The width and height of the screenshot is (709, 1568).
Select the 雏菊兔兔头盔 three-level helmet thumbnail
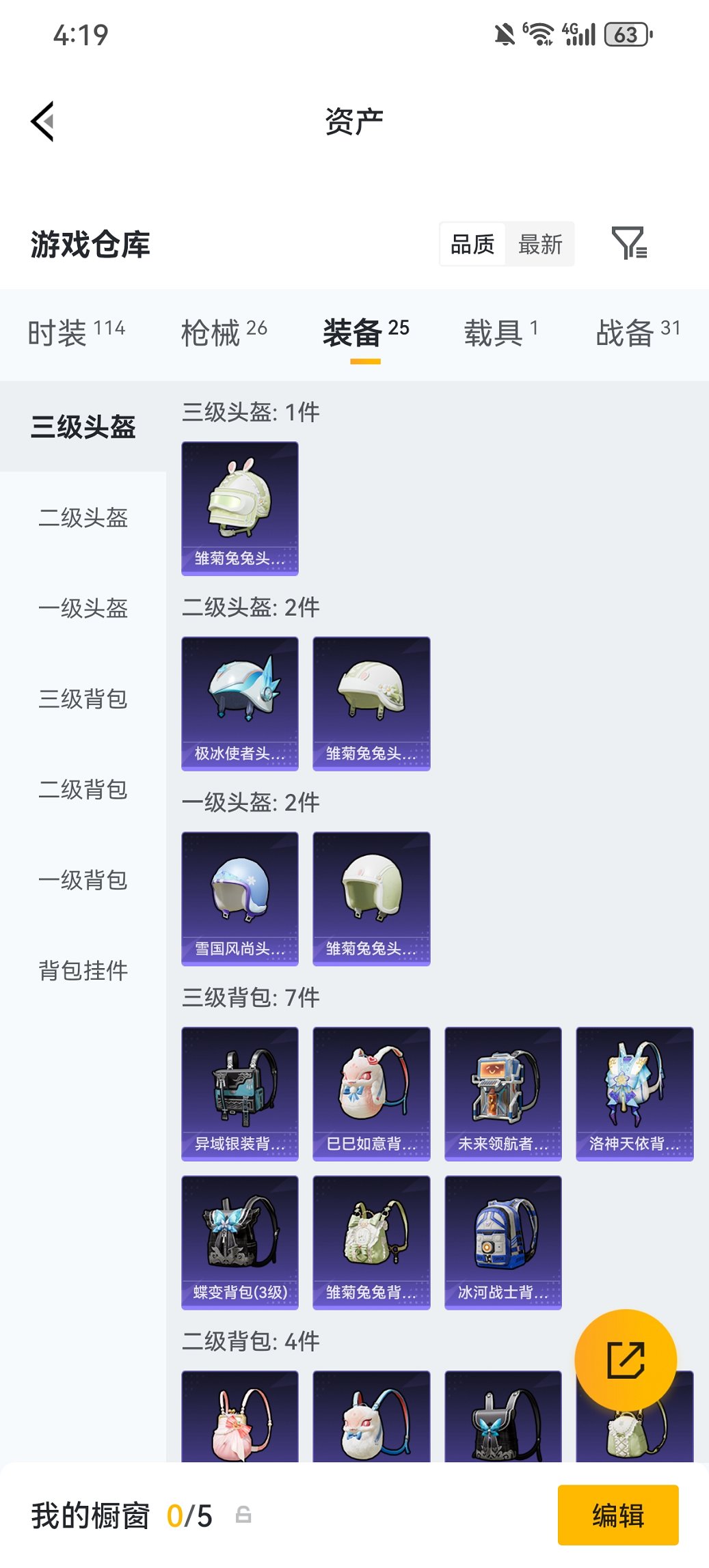tap(240, 506)
